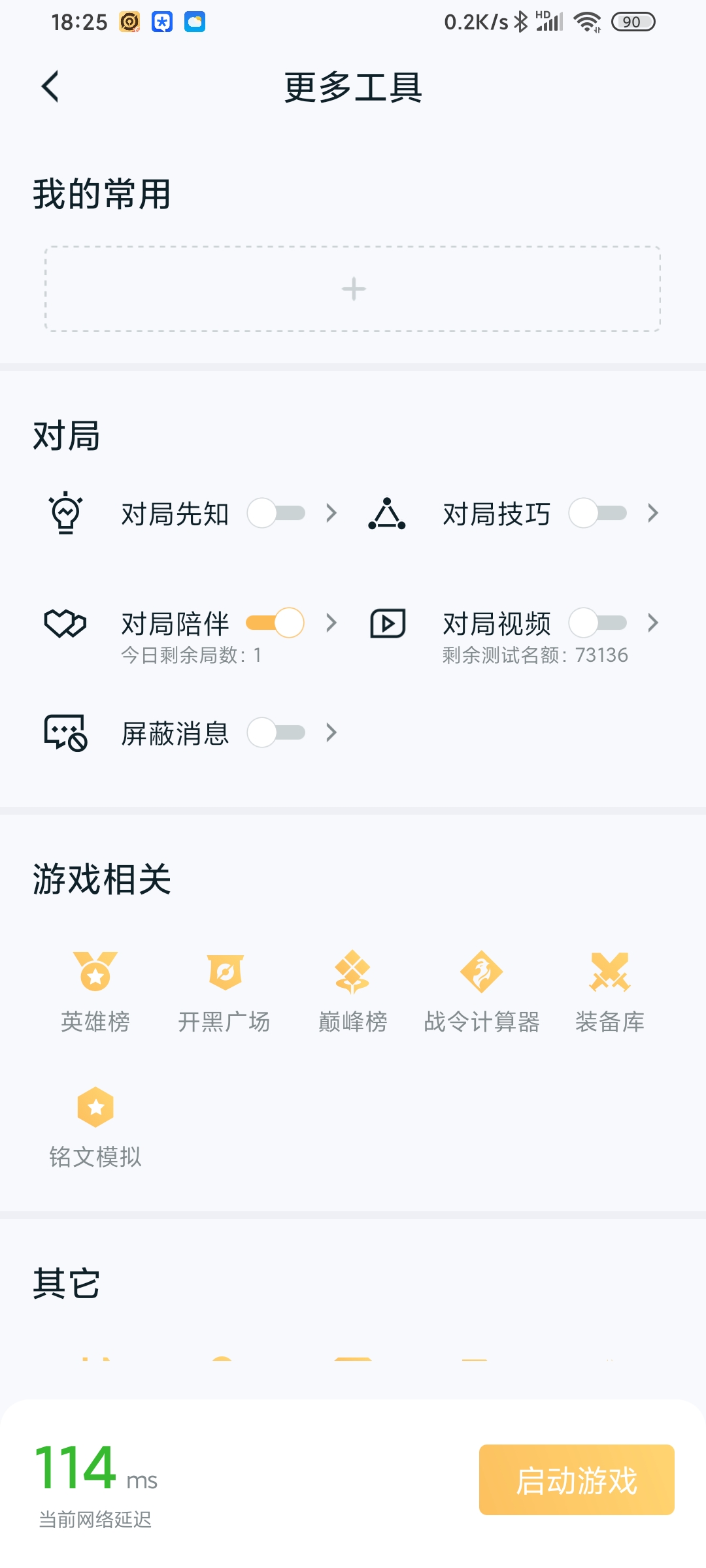
Task: Open 屏蔽消息 details chevron
Action: 331,732
